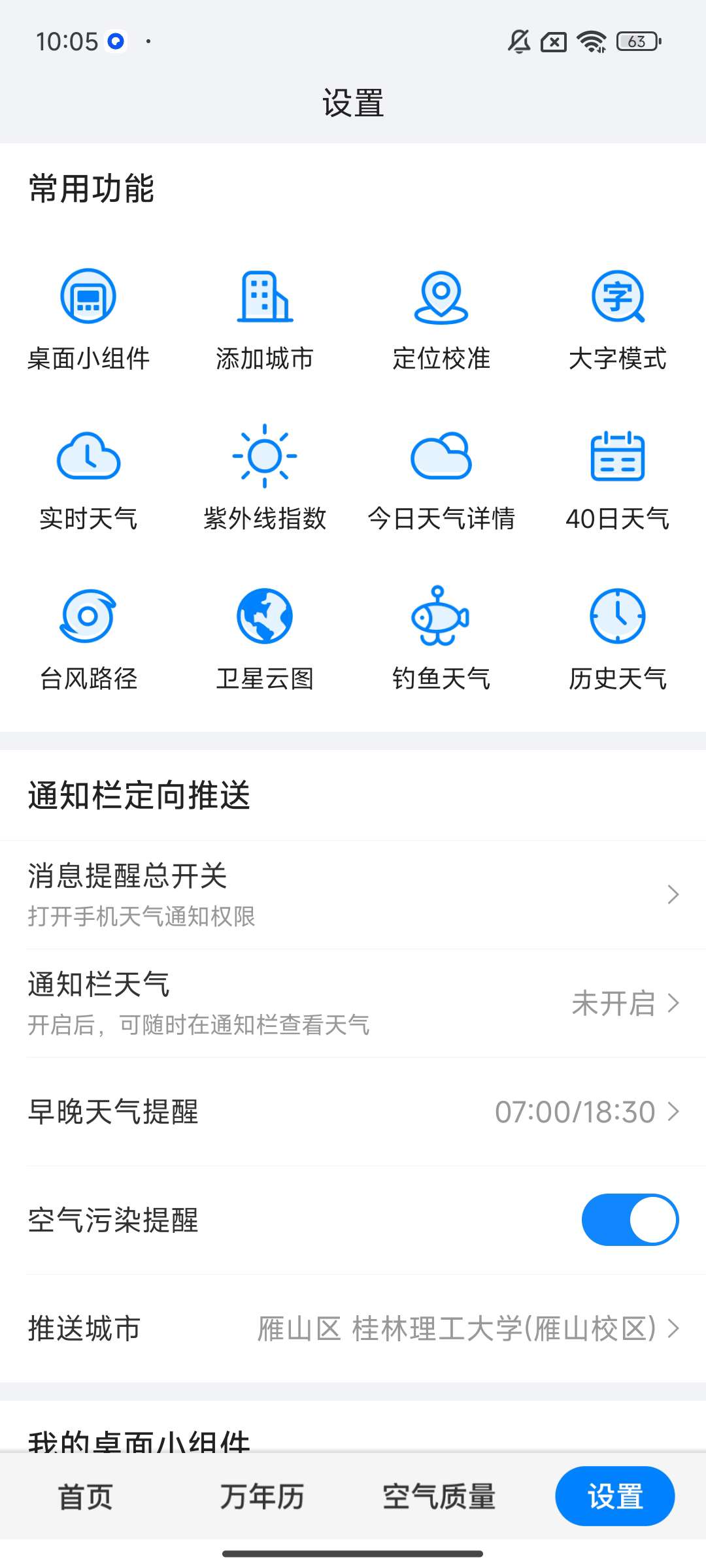Change the 推送城市 push city
Screen dimensions: 706x1568
[x=353, y=1328]
